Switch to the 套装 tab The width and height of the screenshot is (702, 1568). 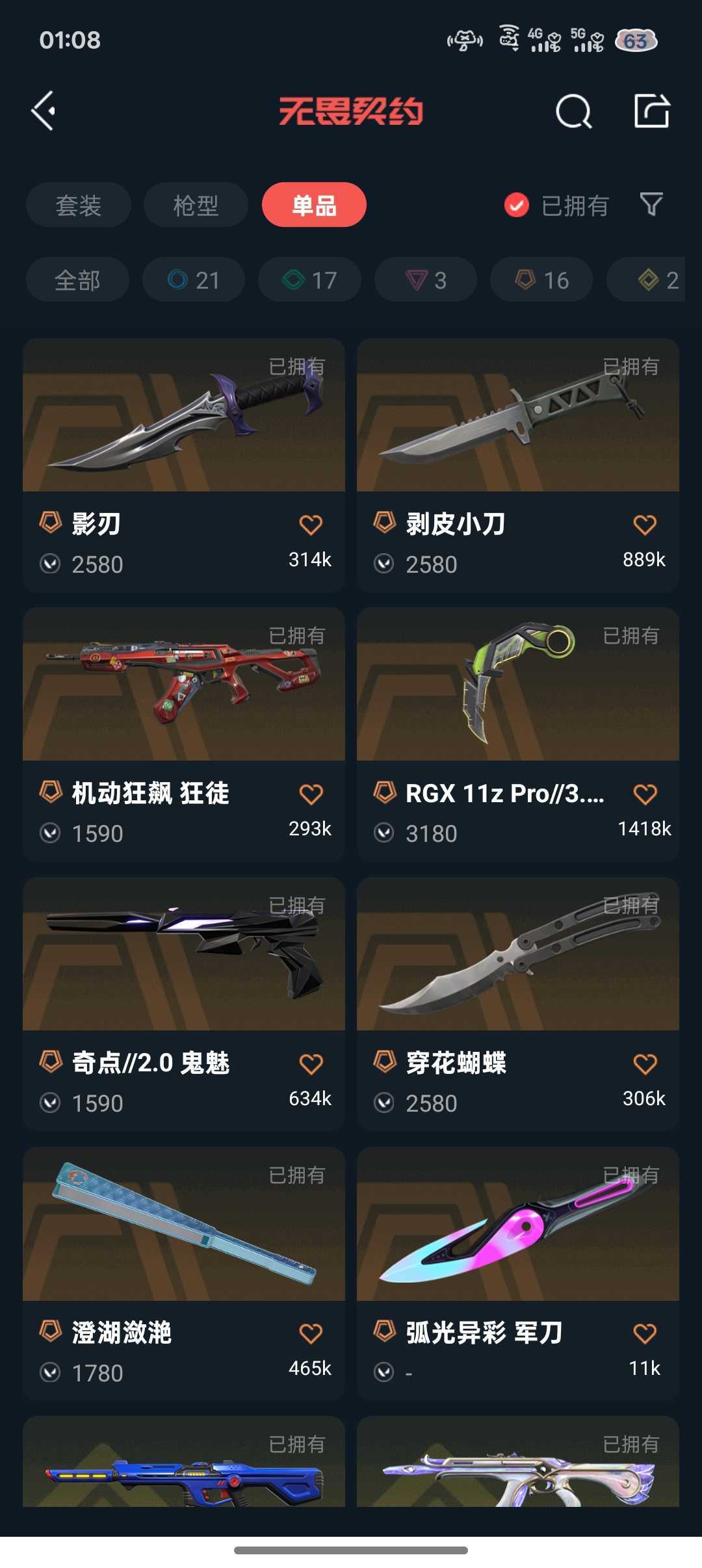pos(77,205)
